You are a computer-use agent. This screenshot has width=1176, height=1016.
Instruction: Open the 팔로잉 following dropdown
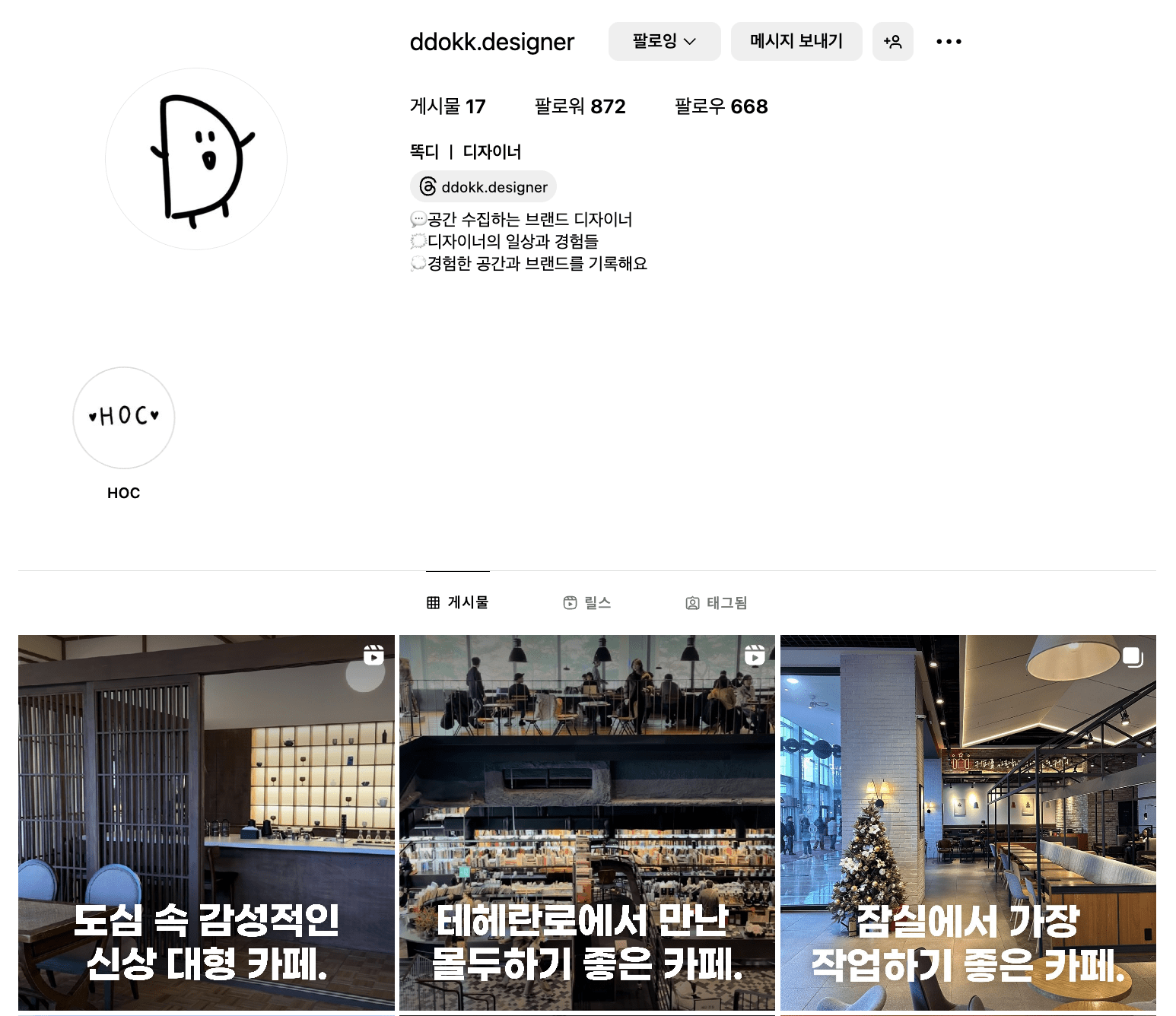pyautogui.click(x=664, y=41)
